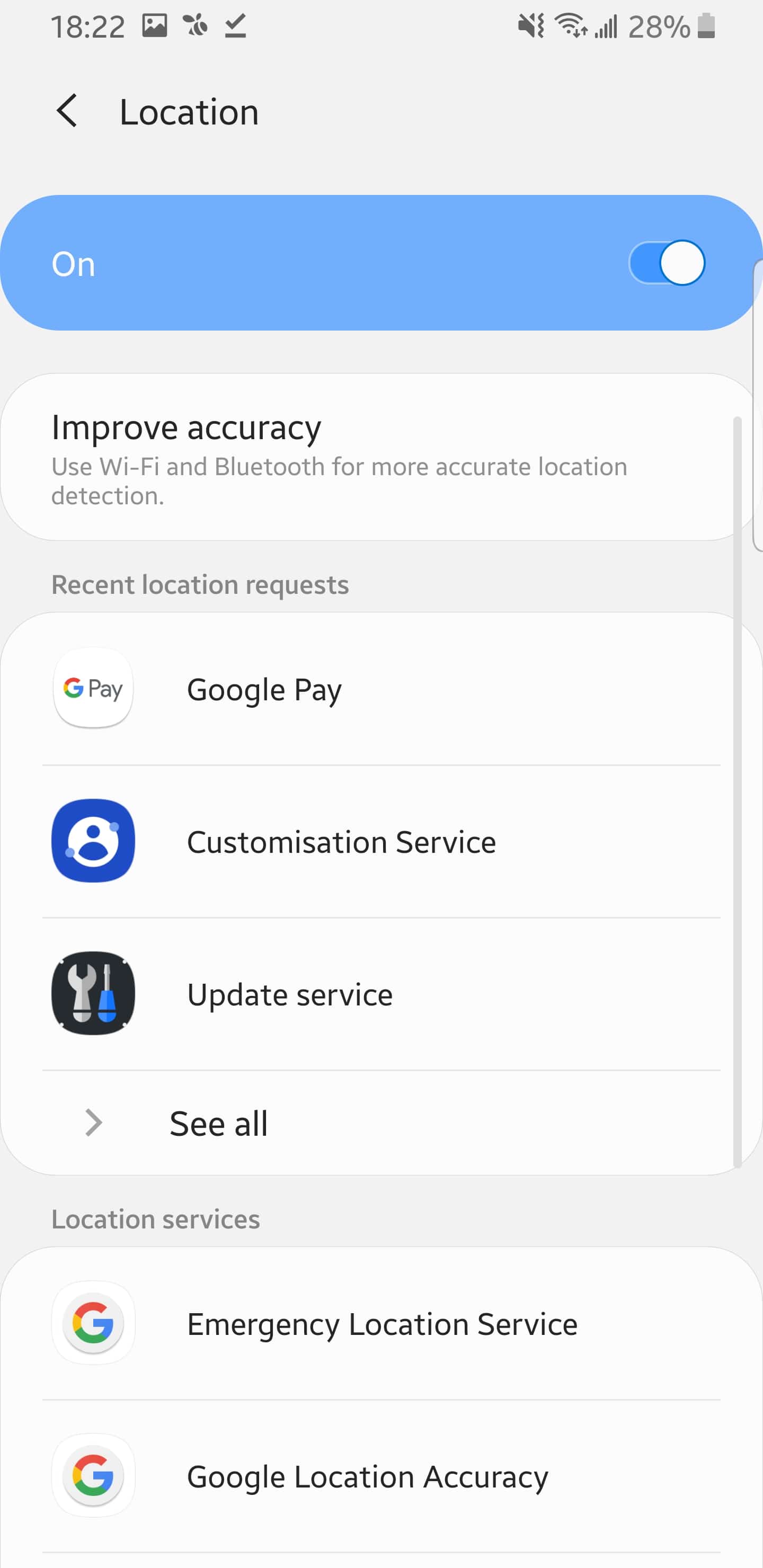Open Google Location Accuracy
763x1568 pixels.
click(381, 1476)
